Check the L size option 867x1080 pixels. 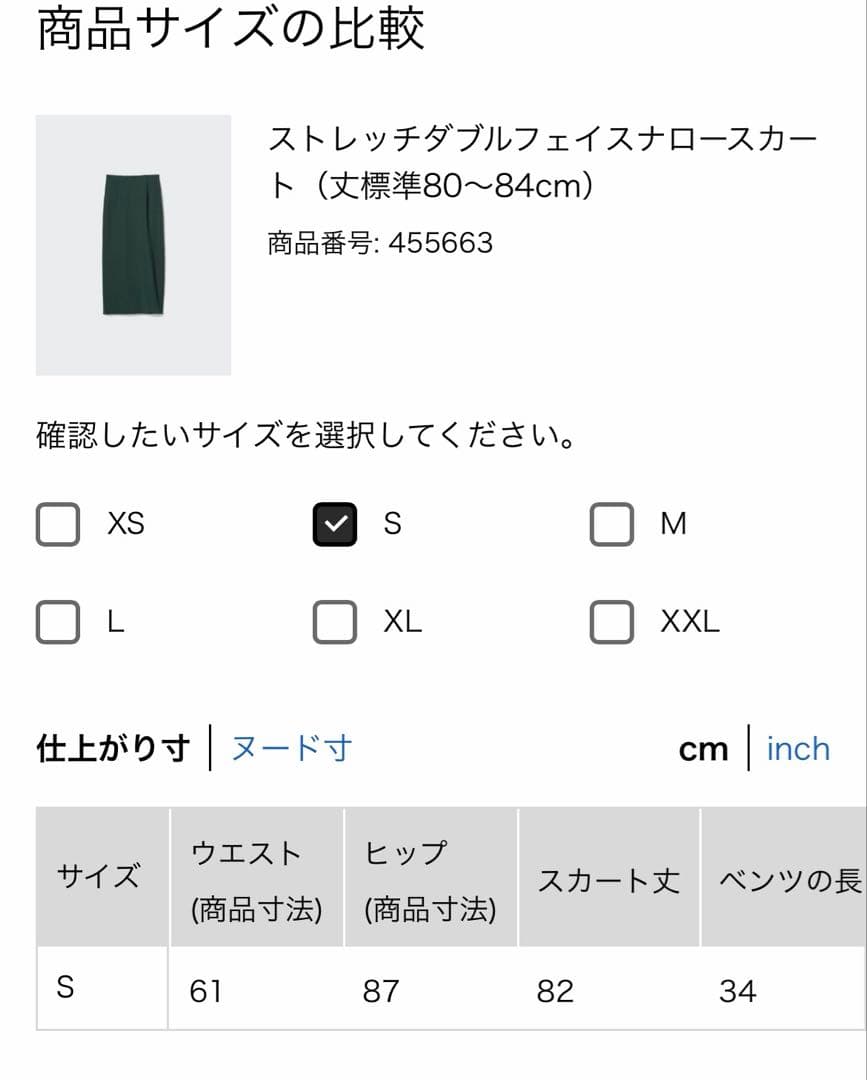click(58, 622)
